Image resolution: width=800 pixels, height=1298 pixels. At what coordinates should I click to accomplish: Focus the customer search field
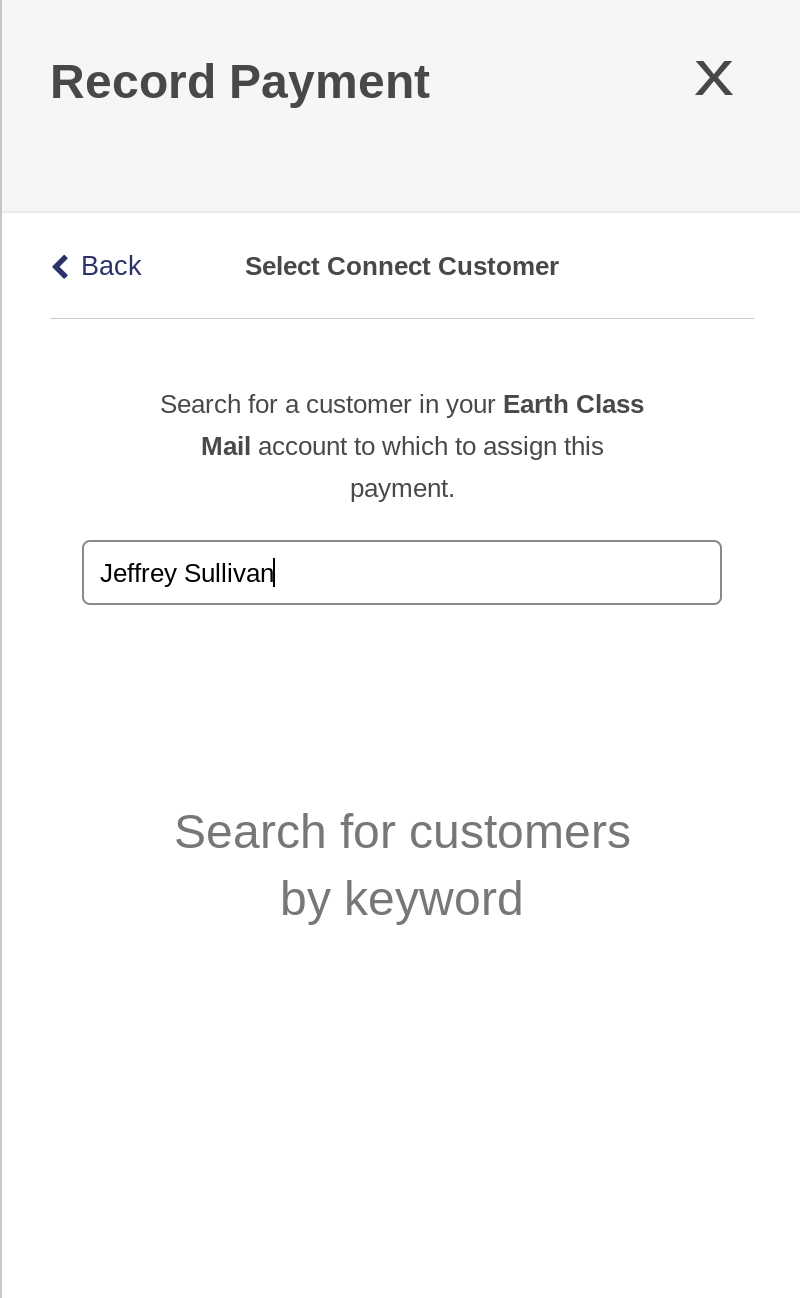402,573
